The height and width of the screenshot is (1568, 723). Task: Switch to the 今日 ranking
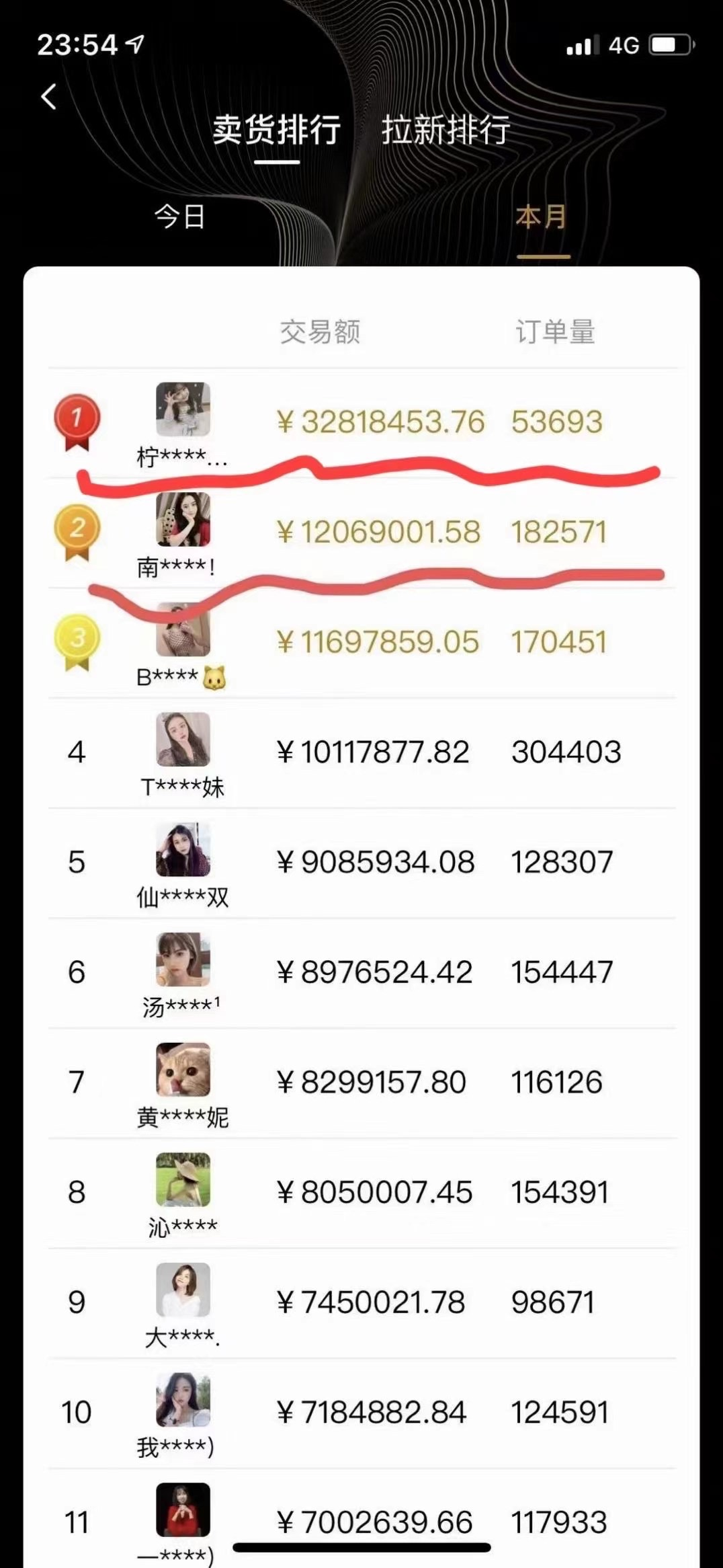(179, 217)
